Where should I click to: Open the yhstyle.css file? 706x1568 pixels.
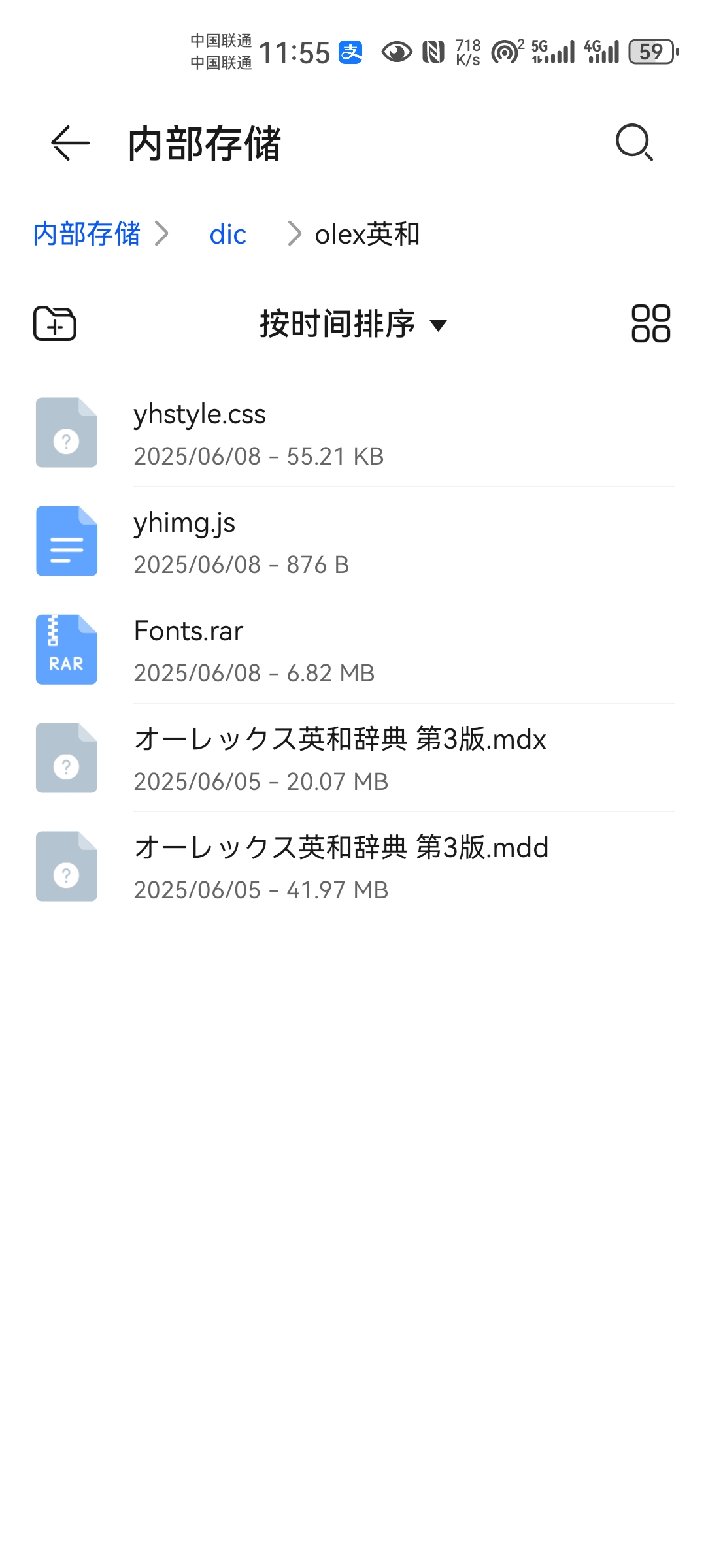[353, 433]
